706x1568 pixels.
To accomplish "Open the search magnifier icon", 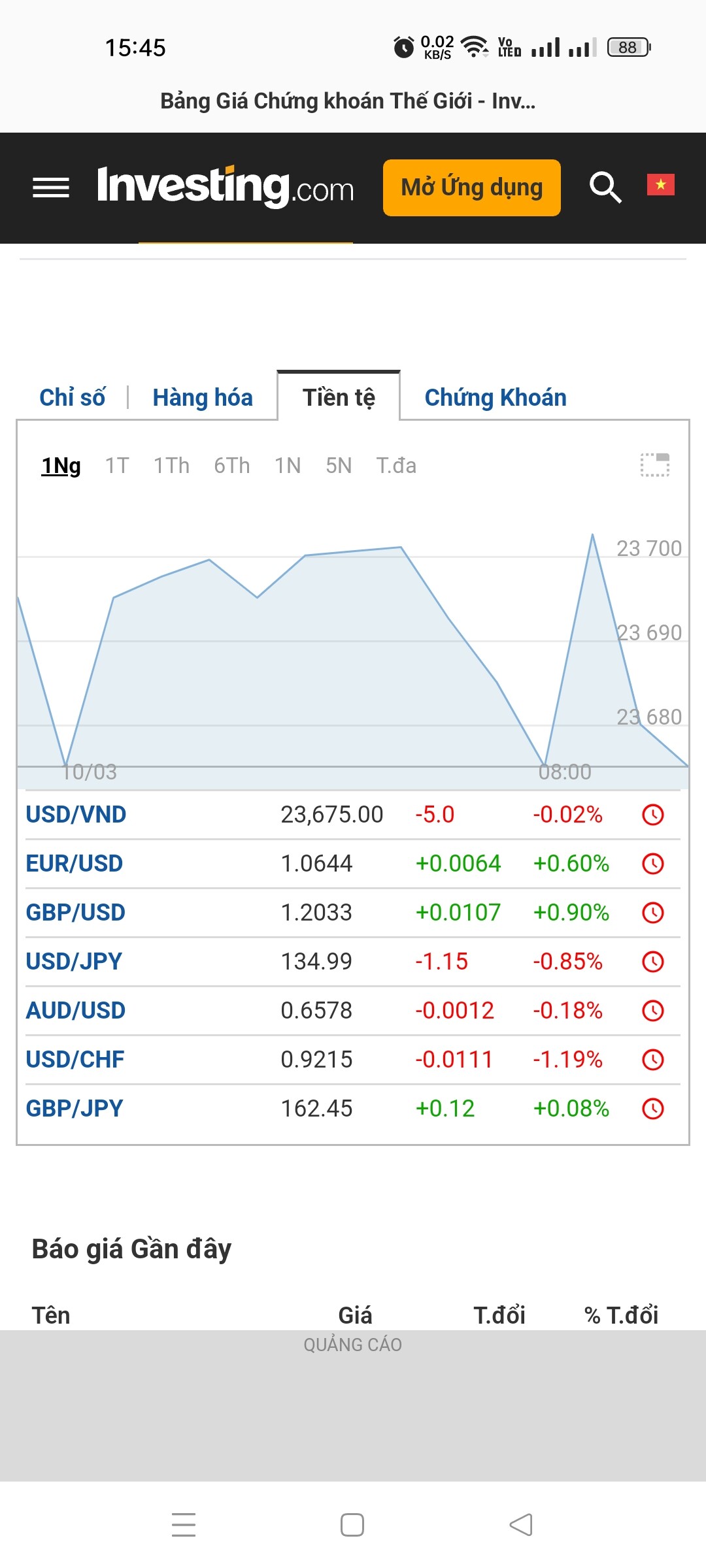I will click(x=605, y=188).
